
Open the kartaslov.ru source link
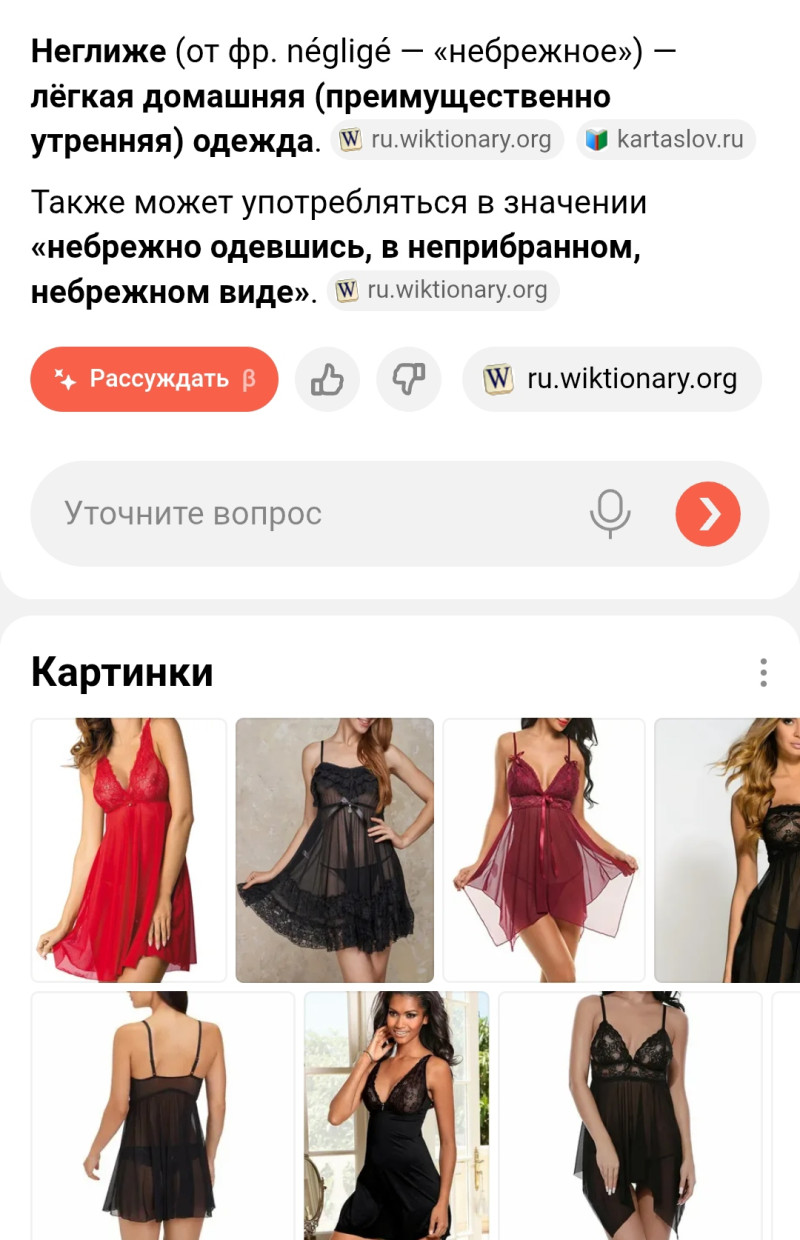pos(666,139)
